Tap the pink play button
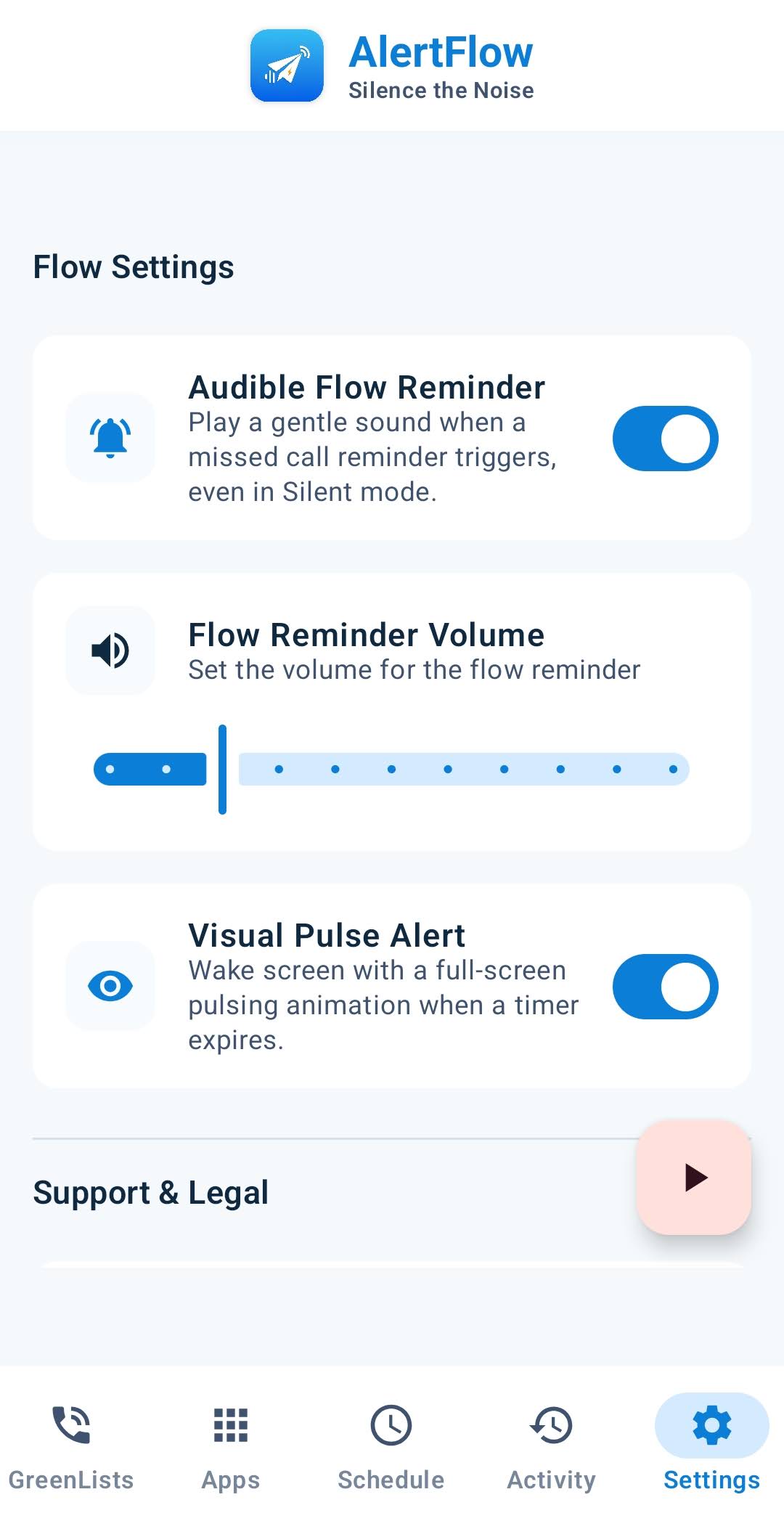 [694, 1177]
